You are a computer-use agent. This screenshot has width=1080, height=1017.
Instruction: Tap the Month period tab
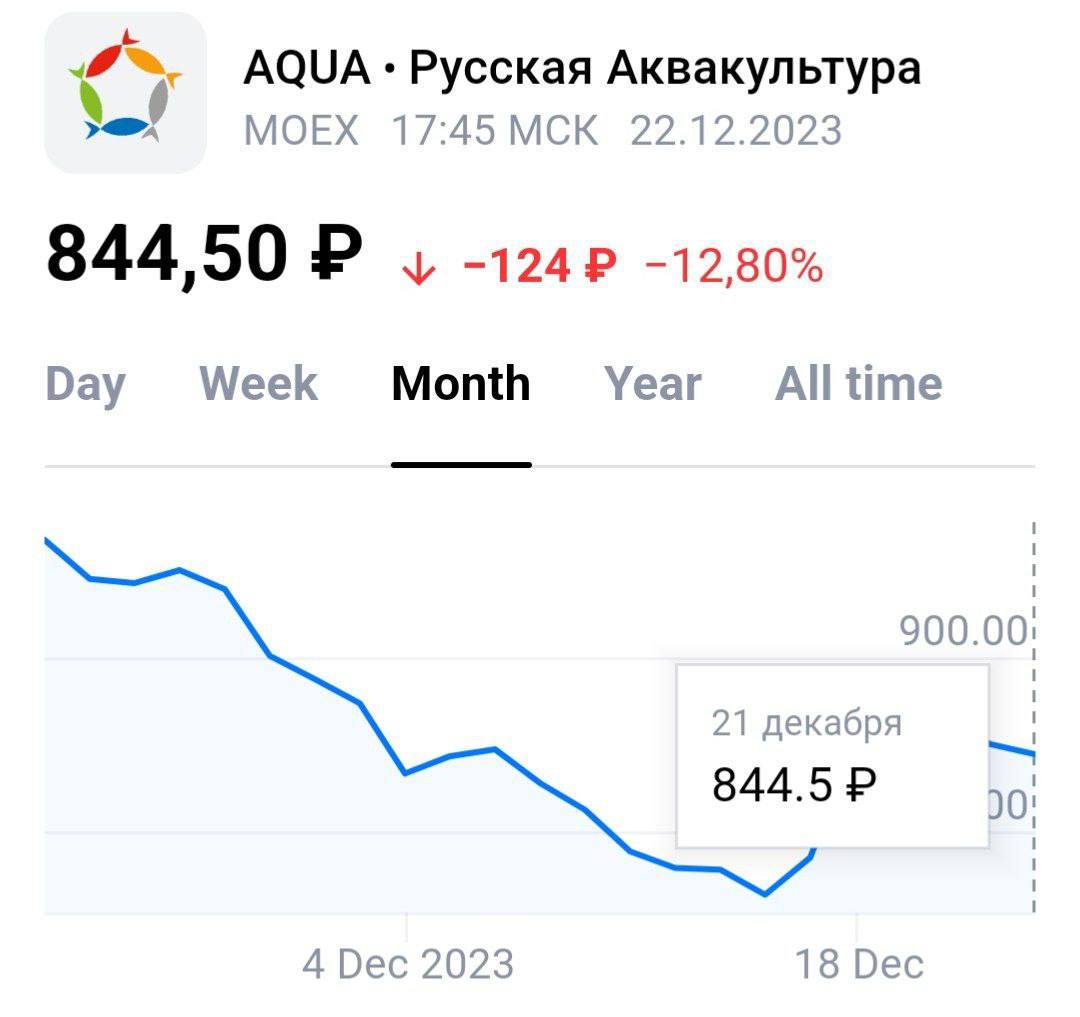461,384
